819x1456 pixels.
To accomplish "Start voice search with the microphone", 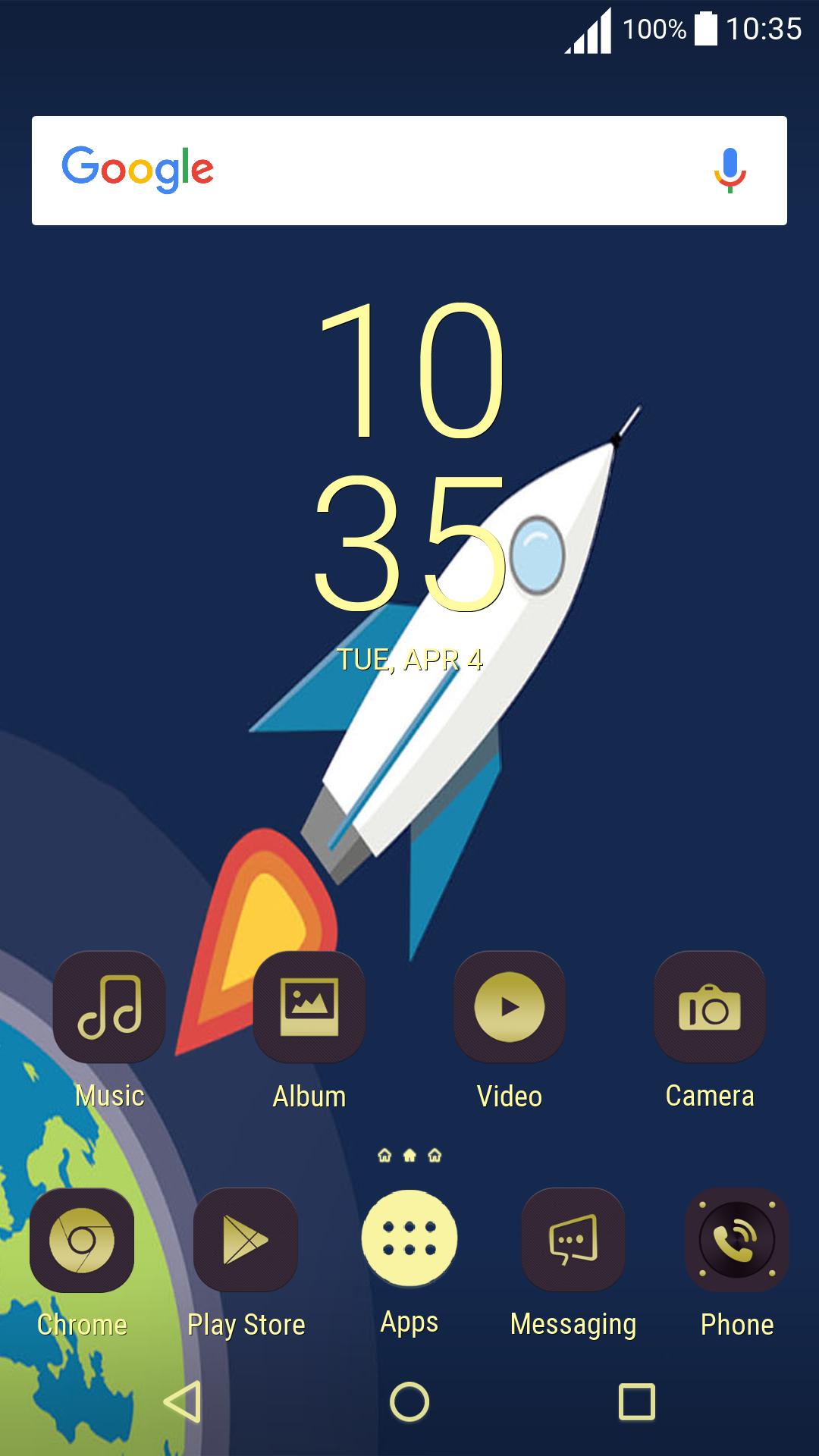I will click(x=730, y=170).
